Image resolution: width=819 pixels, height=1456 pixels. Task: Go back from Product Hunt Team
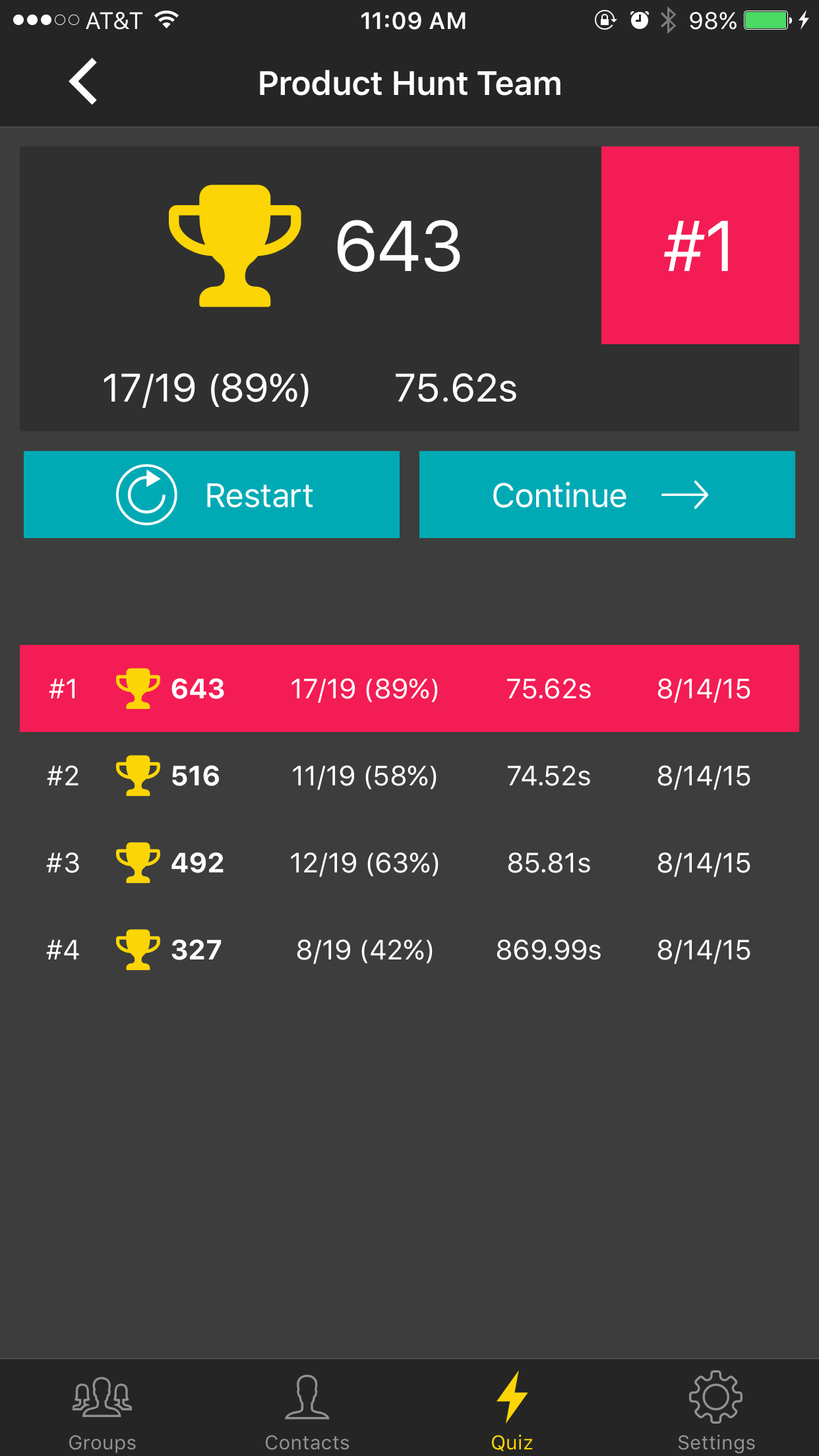84,82
